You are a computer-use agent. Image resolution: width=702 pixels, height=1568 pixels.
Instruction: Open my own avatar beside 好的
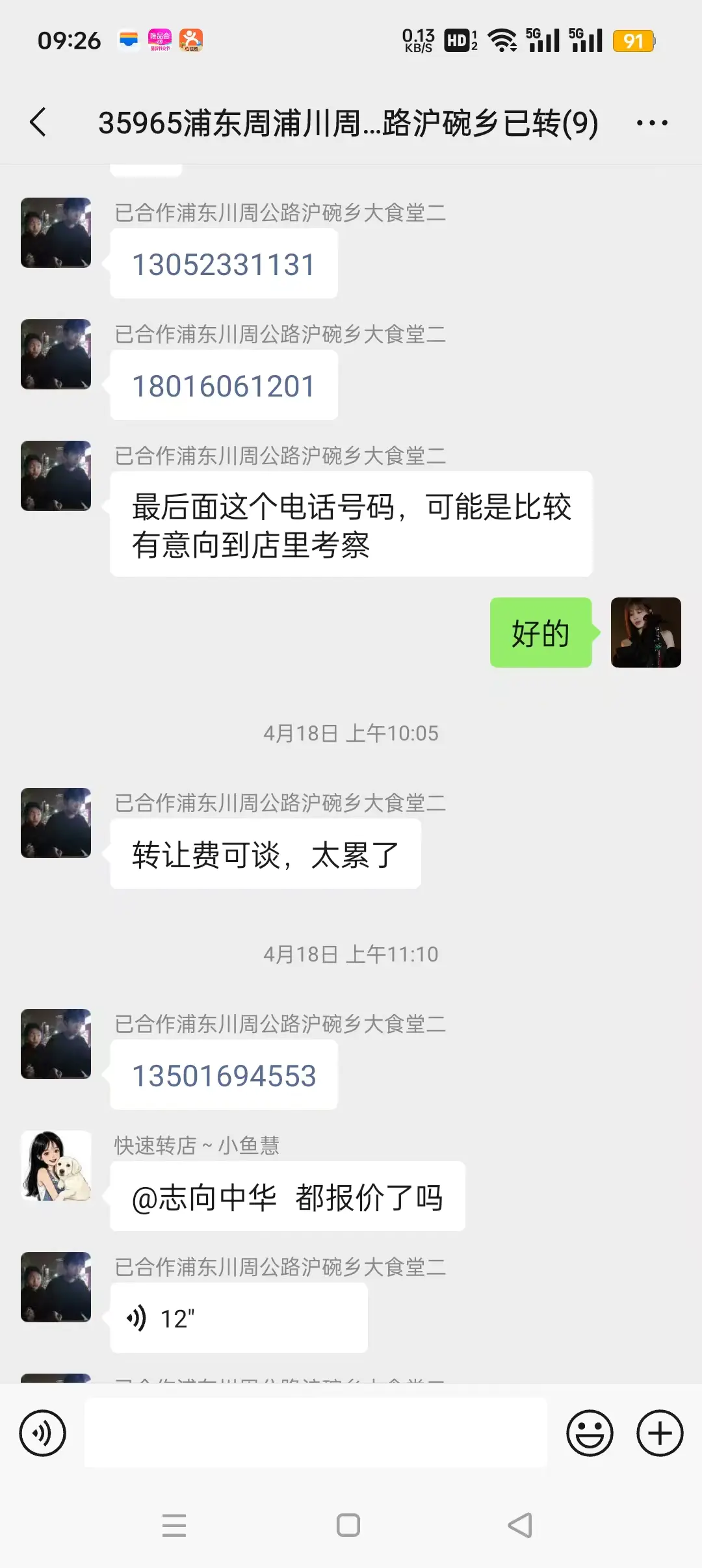(x=645, y=633)
